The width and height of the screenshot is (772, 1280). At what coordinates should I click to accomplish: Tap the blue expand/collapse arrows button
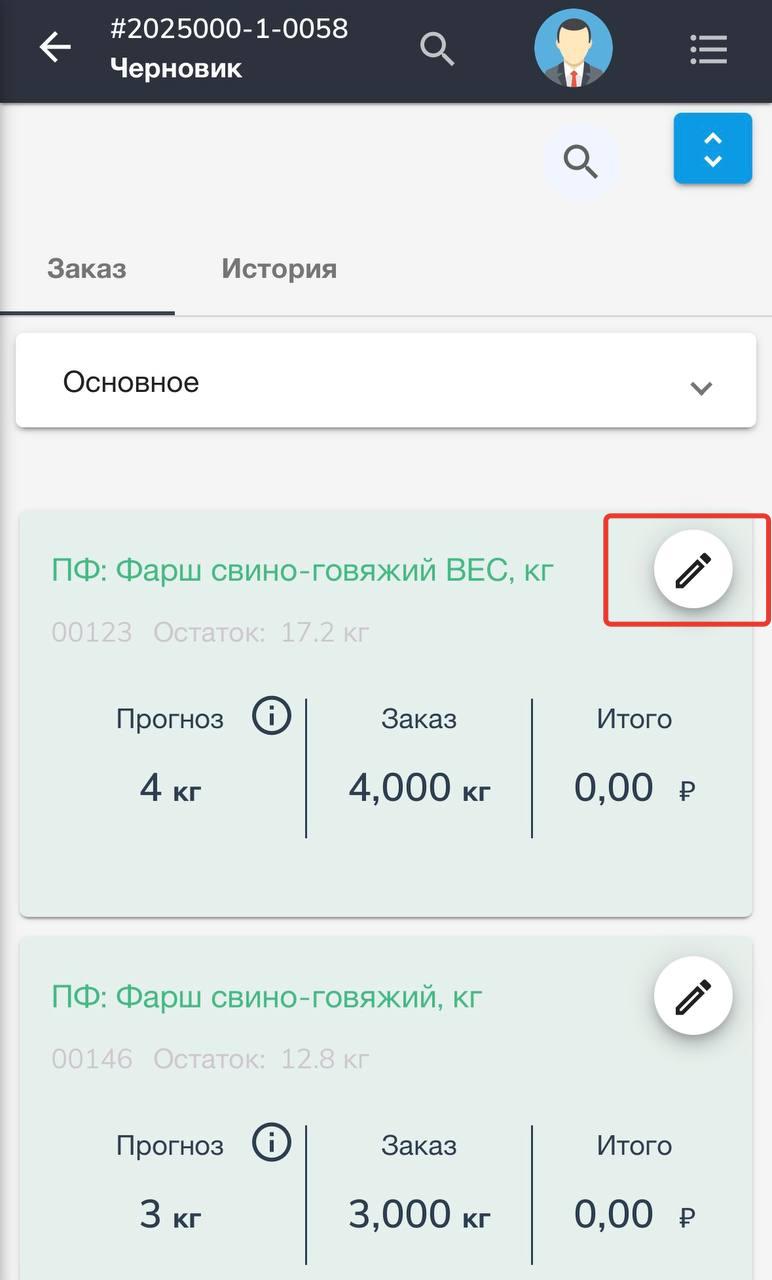(x=712, y=149)
